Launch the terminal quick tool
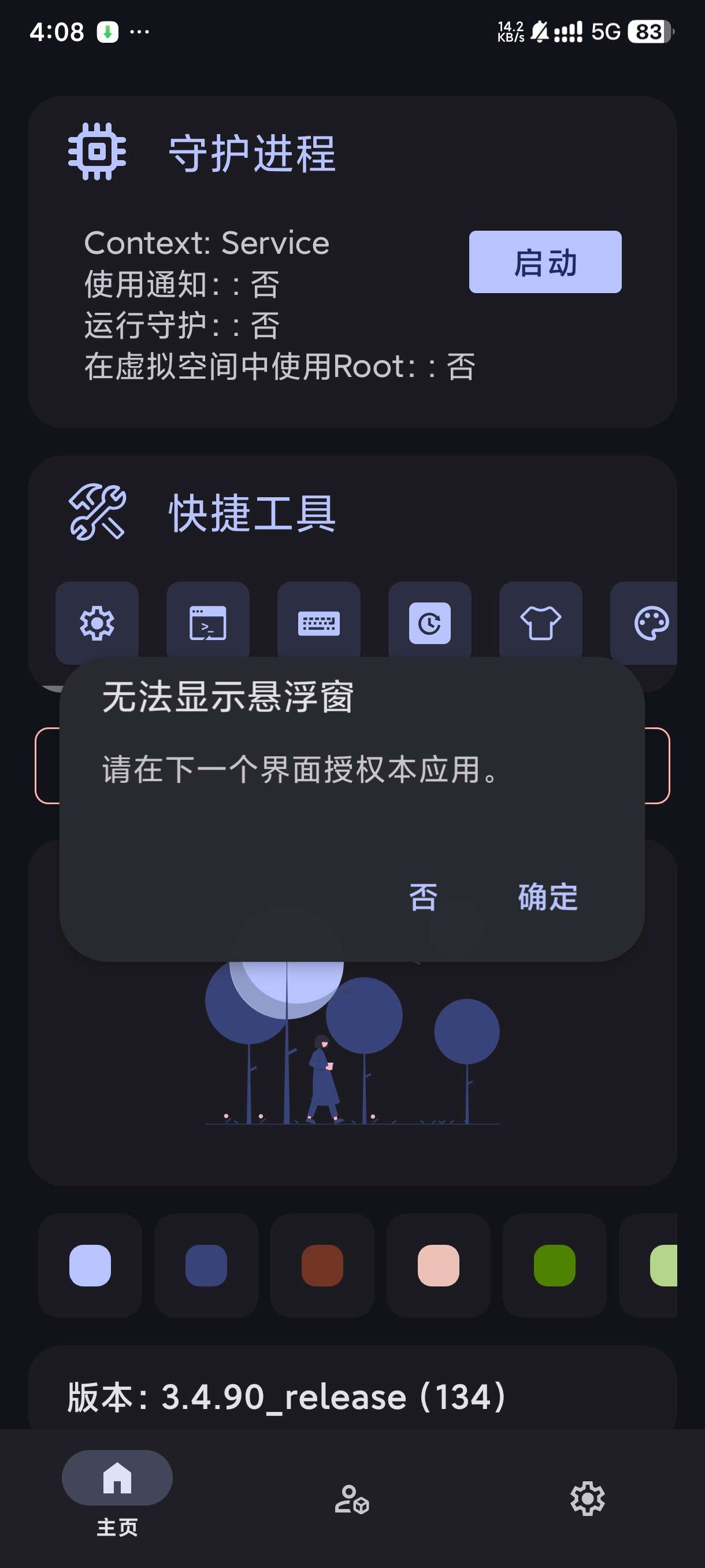 [x=207, y=622]
